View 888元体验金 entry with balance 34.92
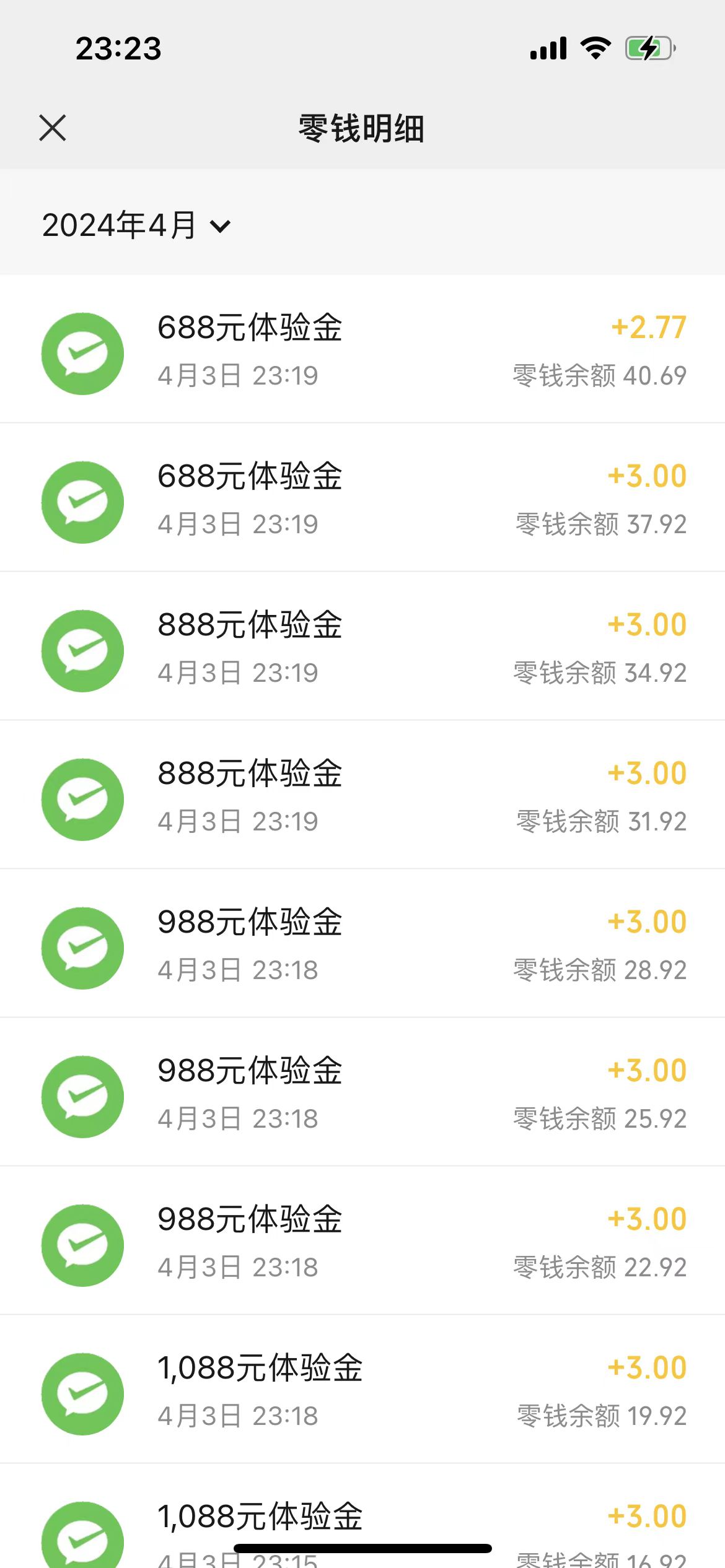 pyautogui.click(x=362, y=647)
